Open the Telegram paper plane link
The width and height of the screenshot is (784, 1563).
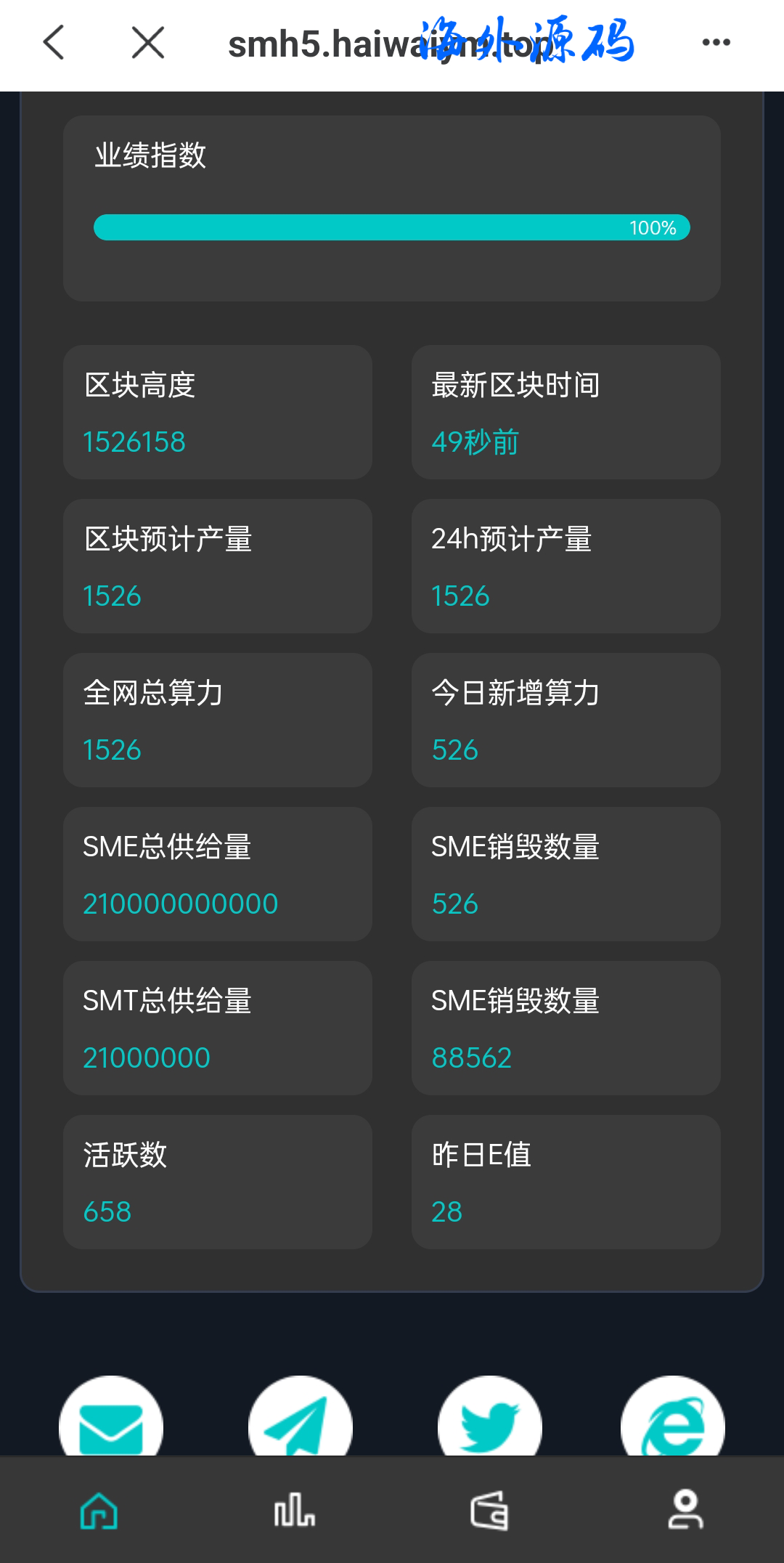pos(300,1420)
